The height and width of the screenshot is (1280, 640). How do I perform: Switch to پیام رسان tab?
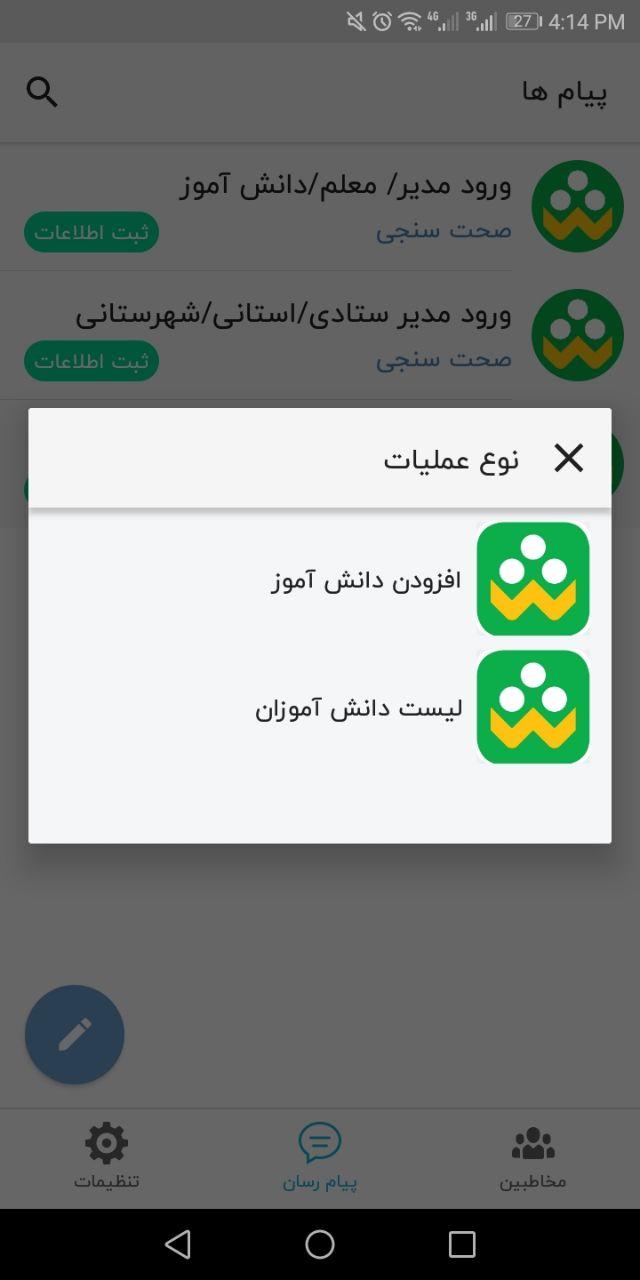[320, 1156]
